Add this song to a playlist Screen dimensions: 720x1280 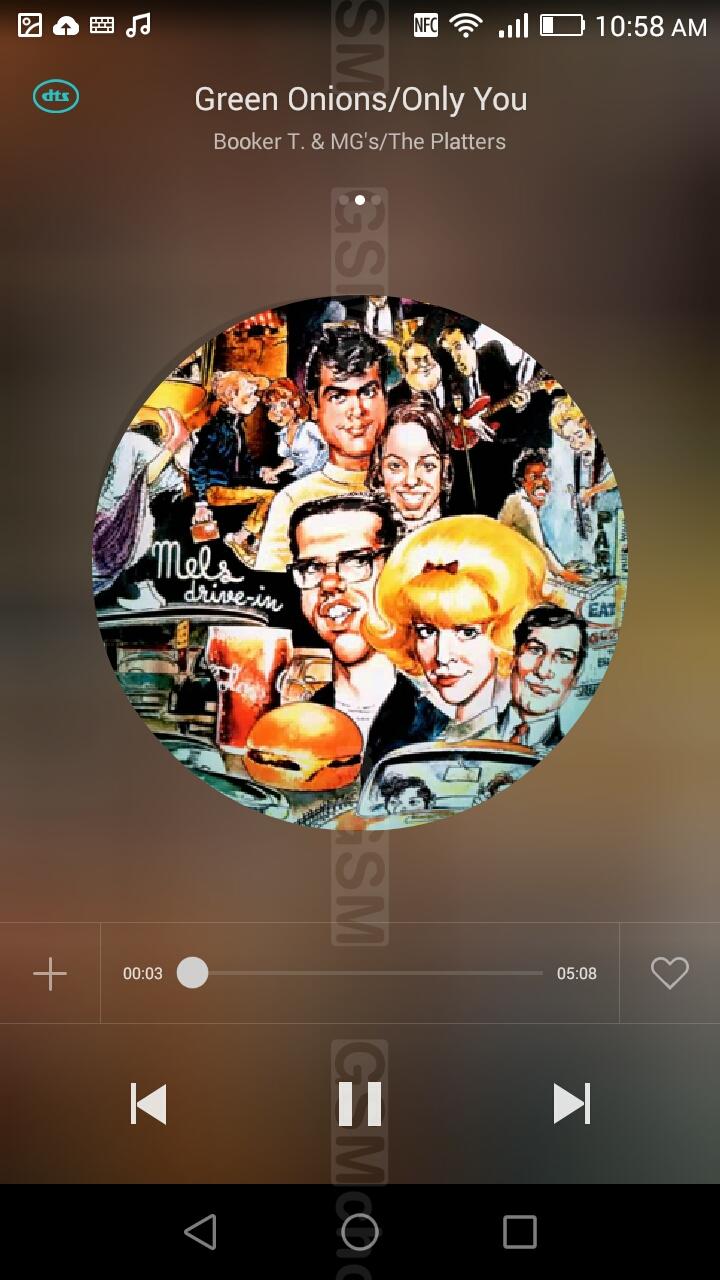[50, 973]
